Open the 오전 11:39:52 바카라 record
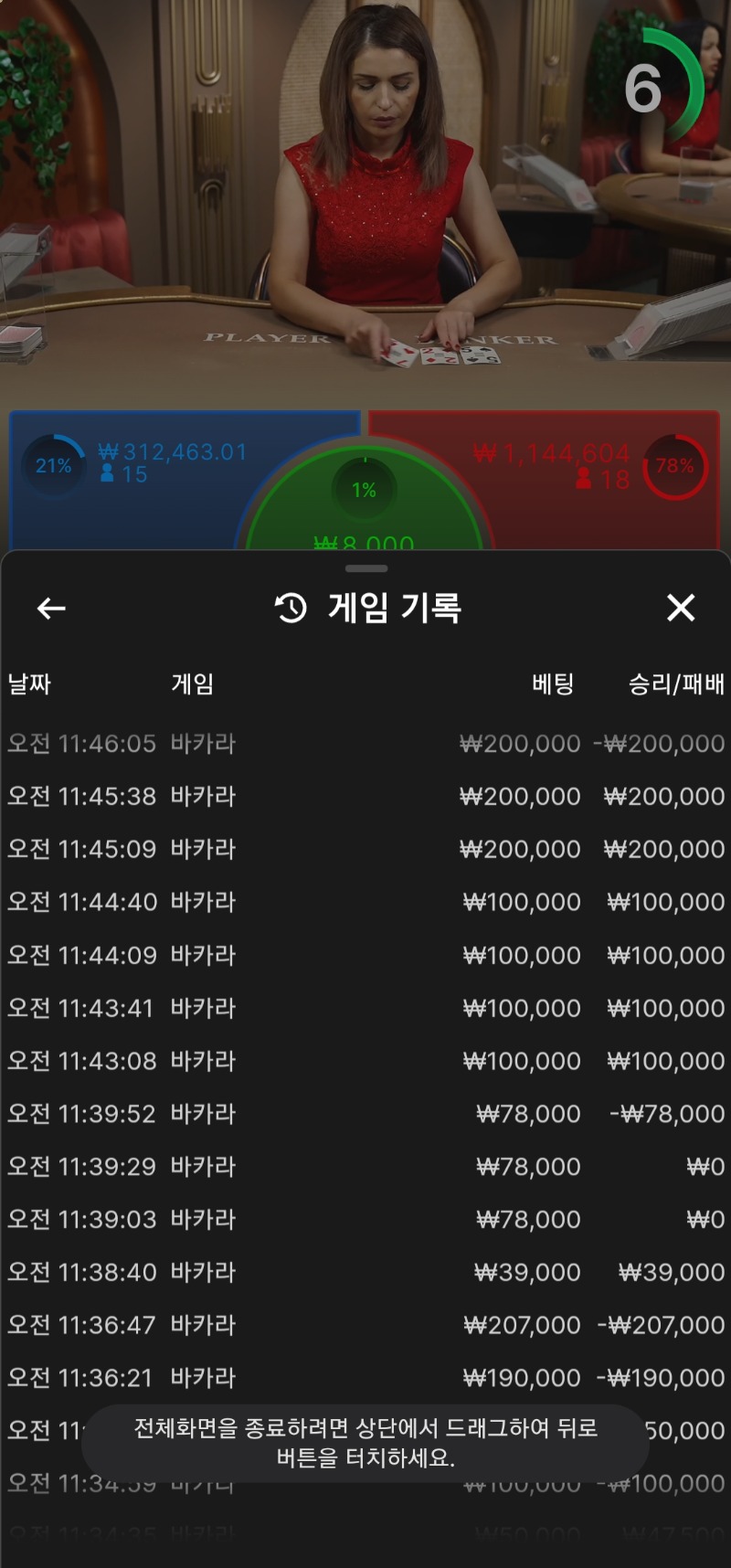Image resolution: width=731 pixels, height=1568 pixels. pos(365,1115)
